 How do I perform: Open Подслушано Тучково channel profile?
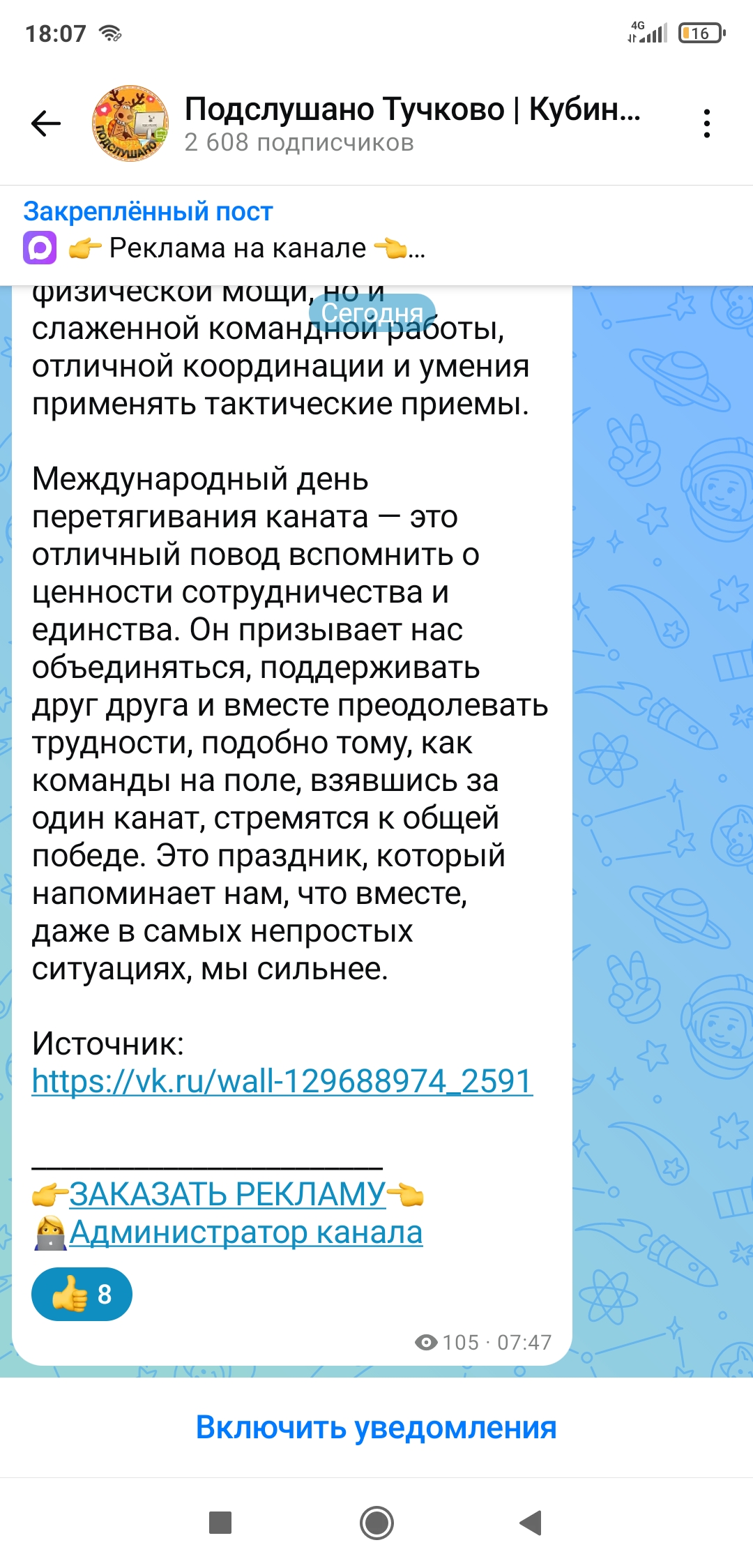point(411,123)
